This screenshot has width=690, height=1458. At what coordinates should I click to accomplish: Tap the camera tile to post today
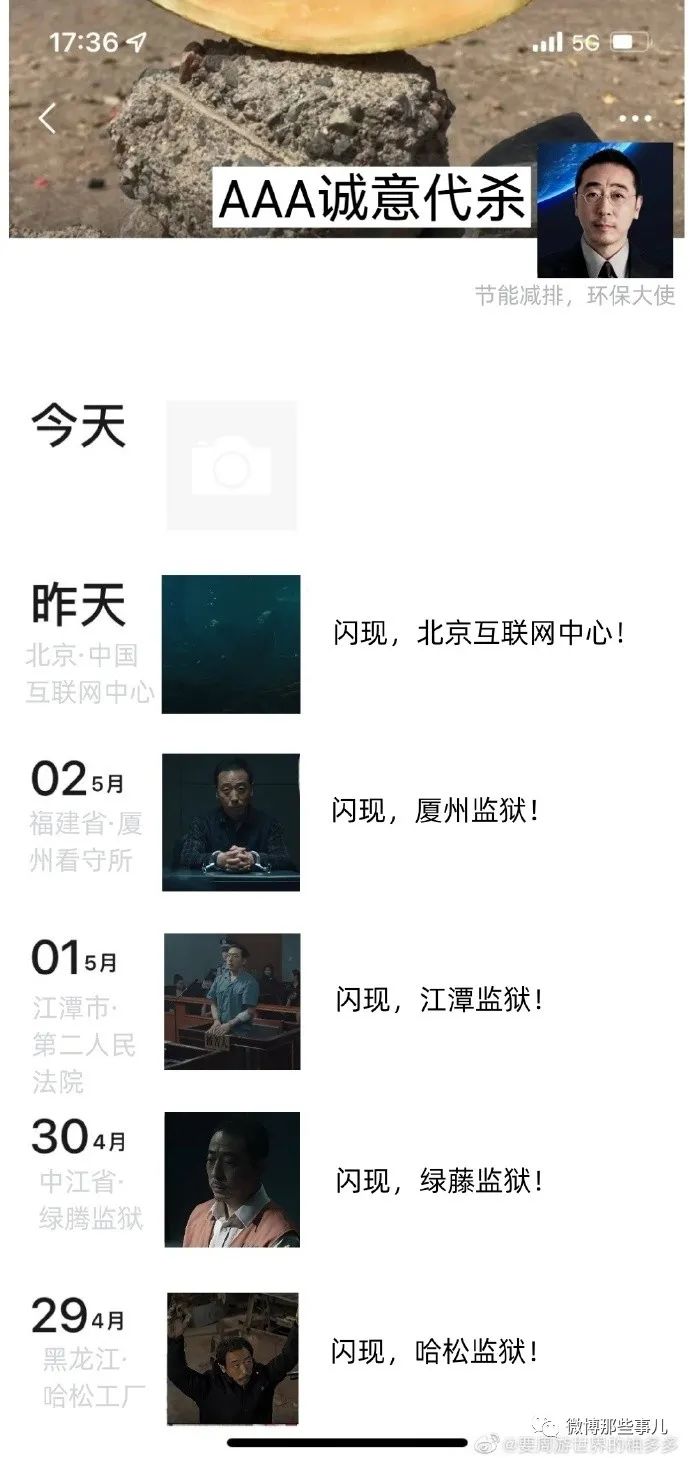pyautogui.click(x=231, y=466)
